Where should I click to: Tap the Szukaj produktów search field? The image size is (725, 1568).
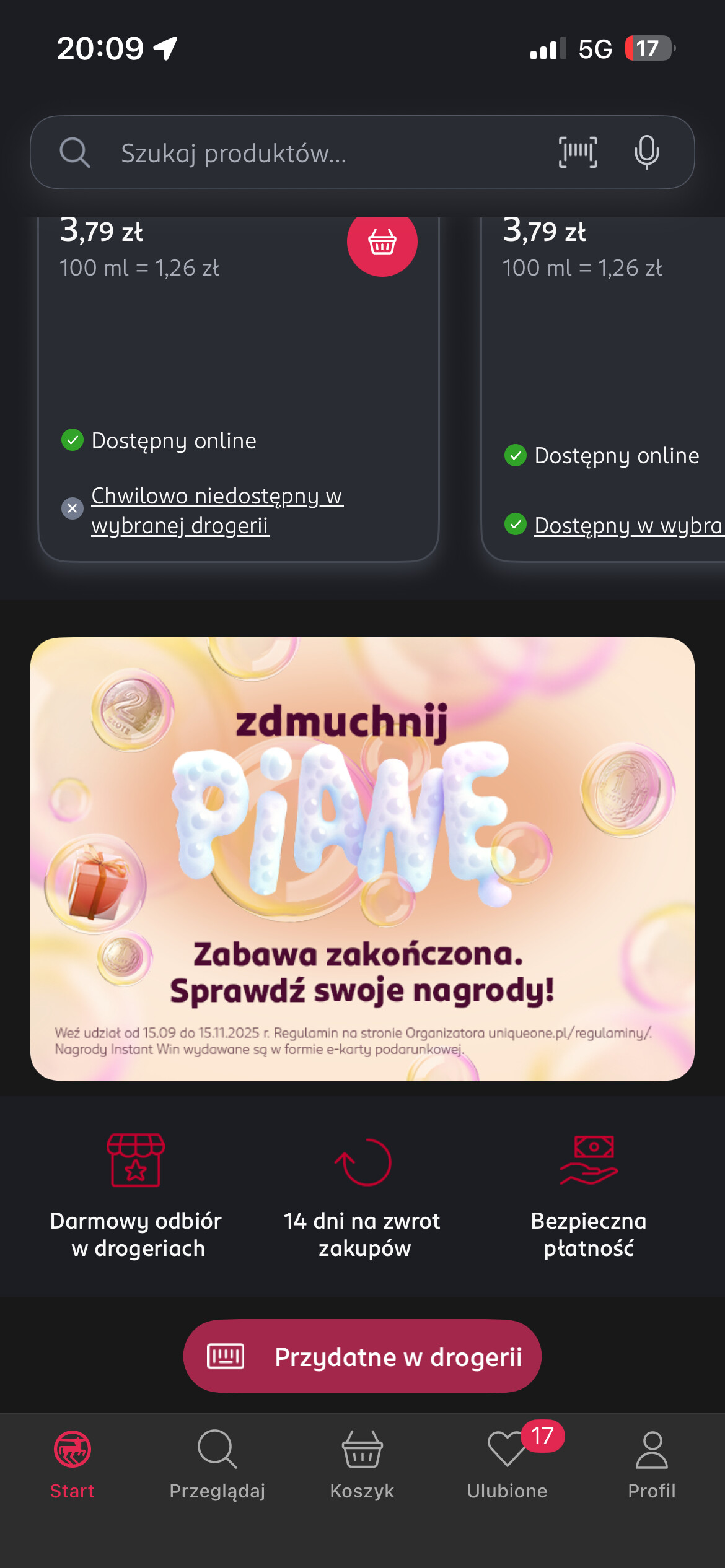click(x=310, y=153)
